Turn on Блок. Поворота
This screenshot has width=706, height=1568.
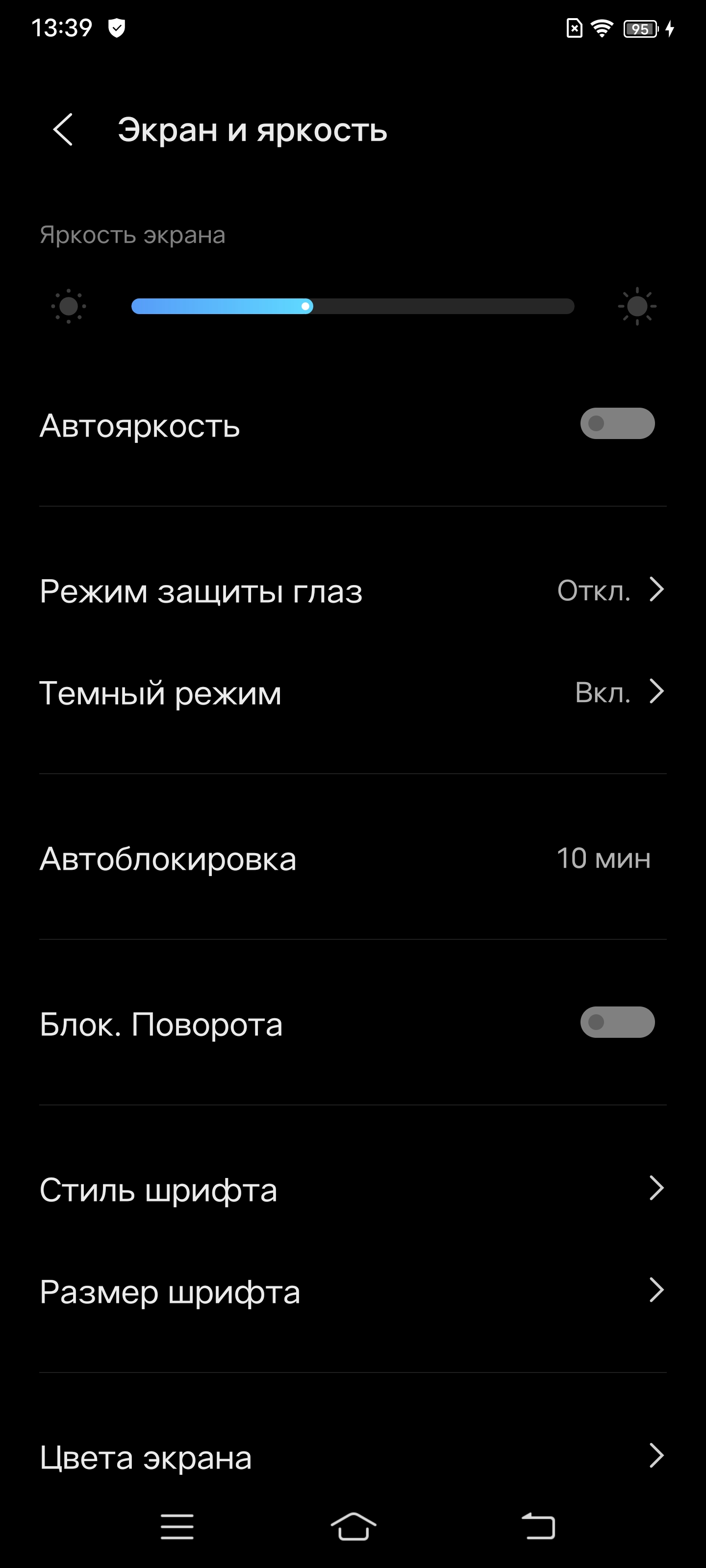(616, 1023)
